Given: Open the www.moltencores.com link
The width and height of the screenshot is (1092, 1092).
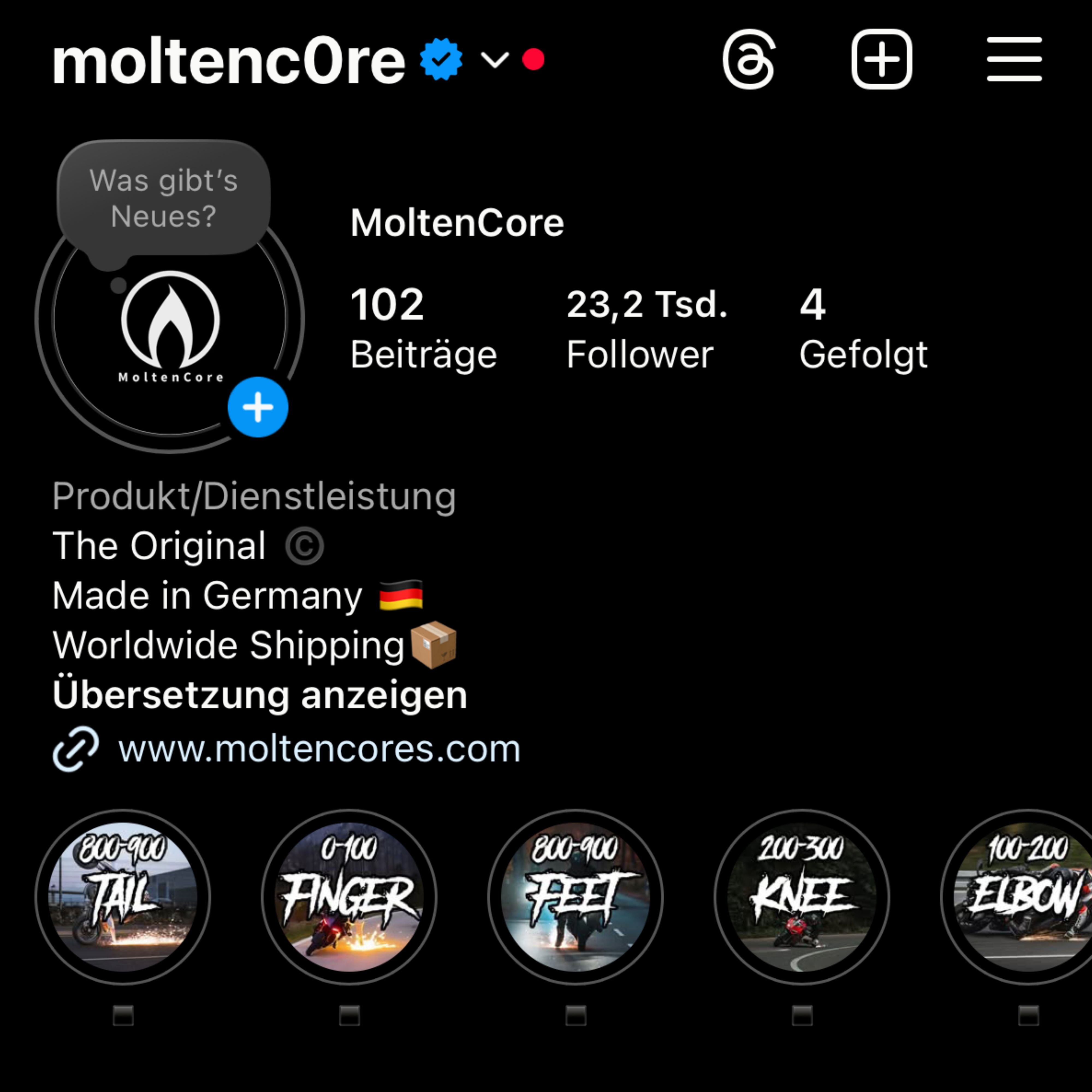Looking at the screenshot, I should [318, 749].
